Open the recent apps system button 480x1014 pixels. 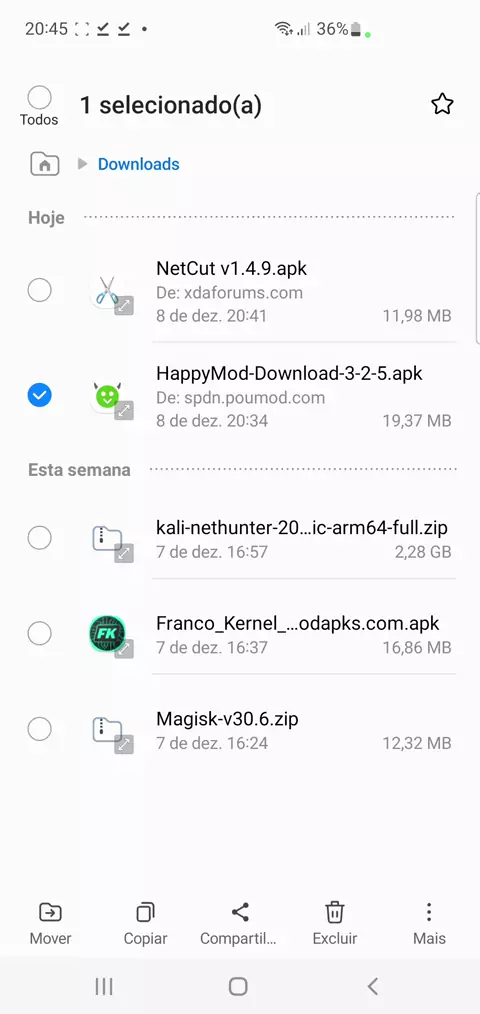pyautogui.click(x=104, y=986)
